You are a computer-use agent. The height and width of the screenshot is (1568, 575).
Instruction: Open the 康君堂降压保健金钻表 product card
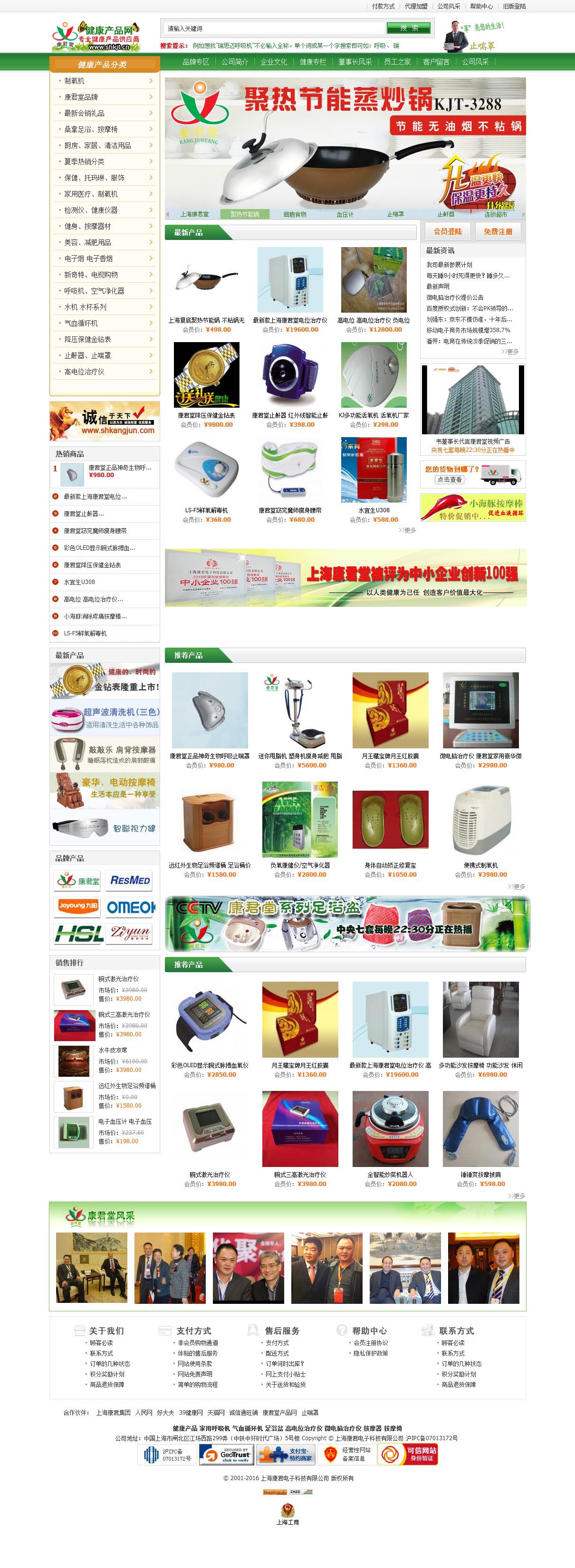point(206,377)
